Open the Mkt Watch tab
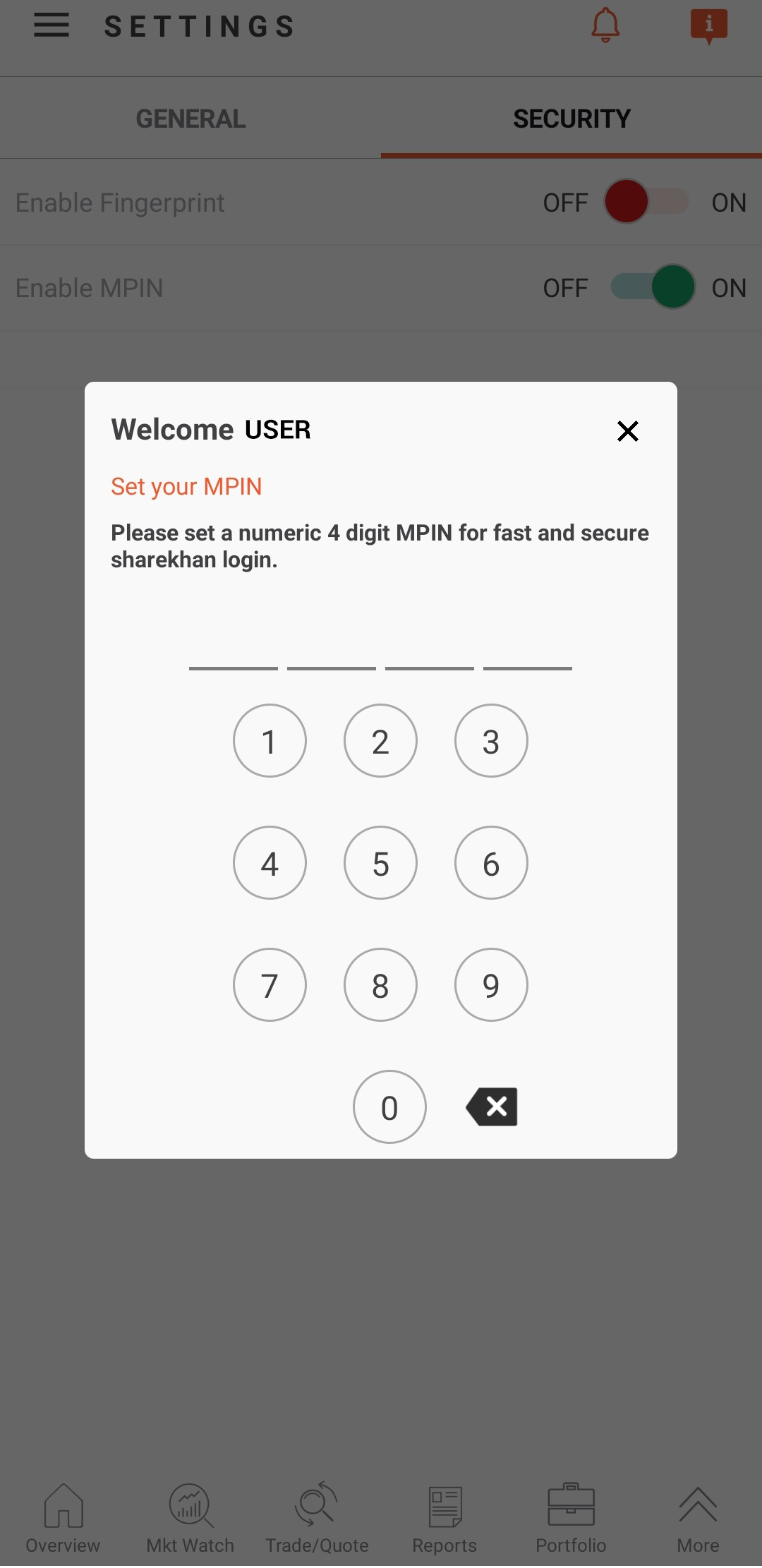This screenshot has width=762, height=1568. (190, 1517)
